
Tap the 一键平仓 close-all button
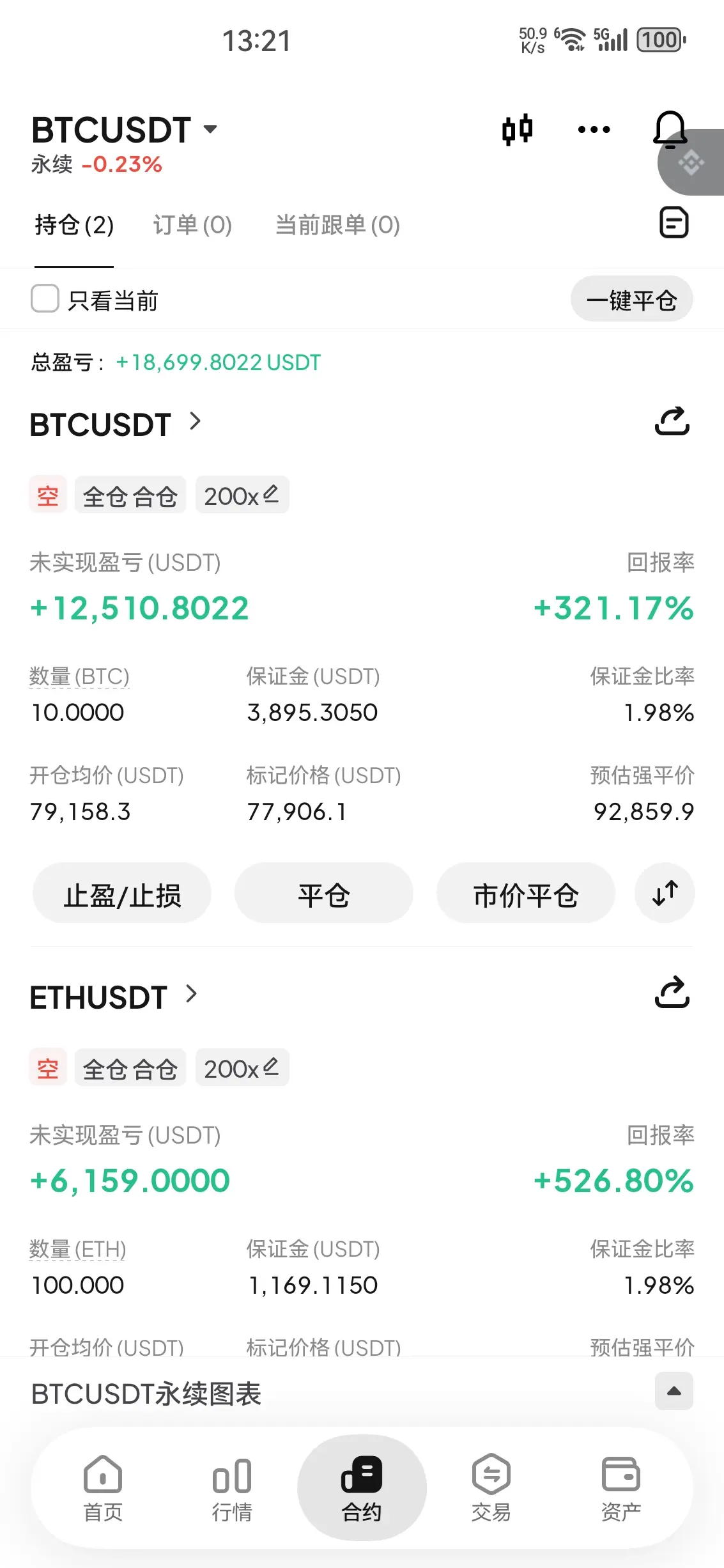pyautogui.click(x=631, y=299)
